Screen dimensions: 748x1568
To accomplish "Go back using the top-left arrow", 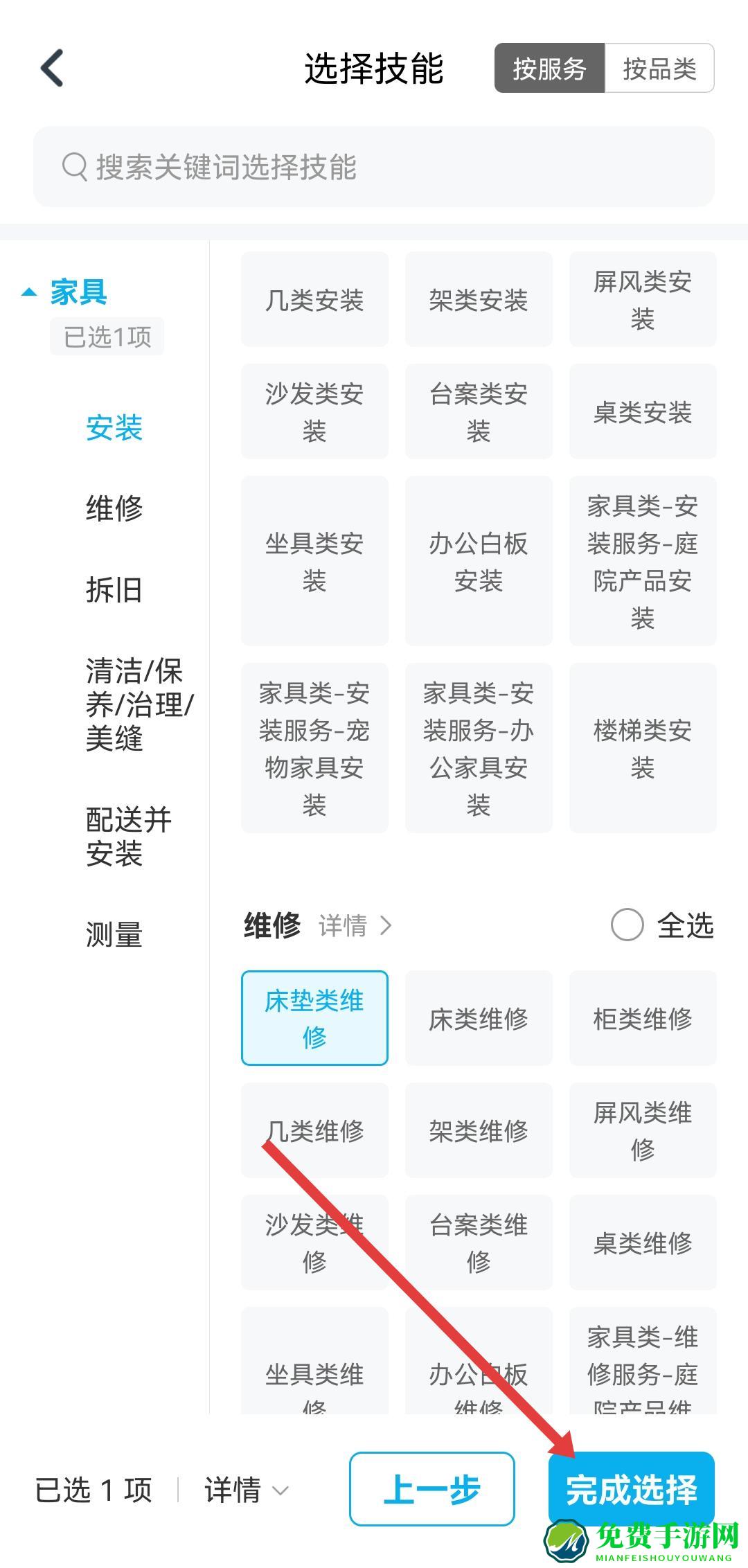I will point(53,68).
